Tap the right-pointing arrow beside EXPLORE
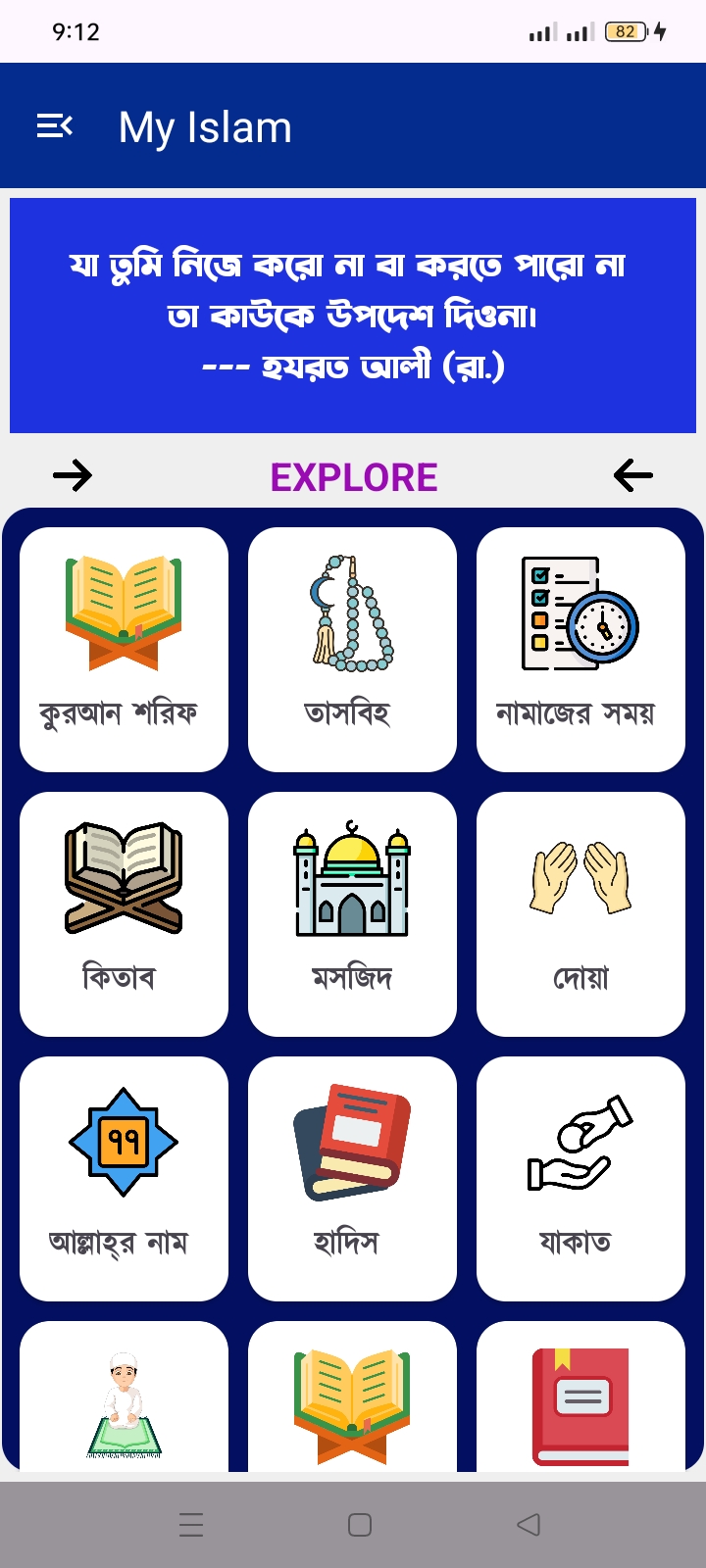This screenshot has width=706, height=1568. 73,476
